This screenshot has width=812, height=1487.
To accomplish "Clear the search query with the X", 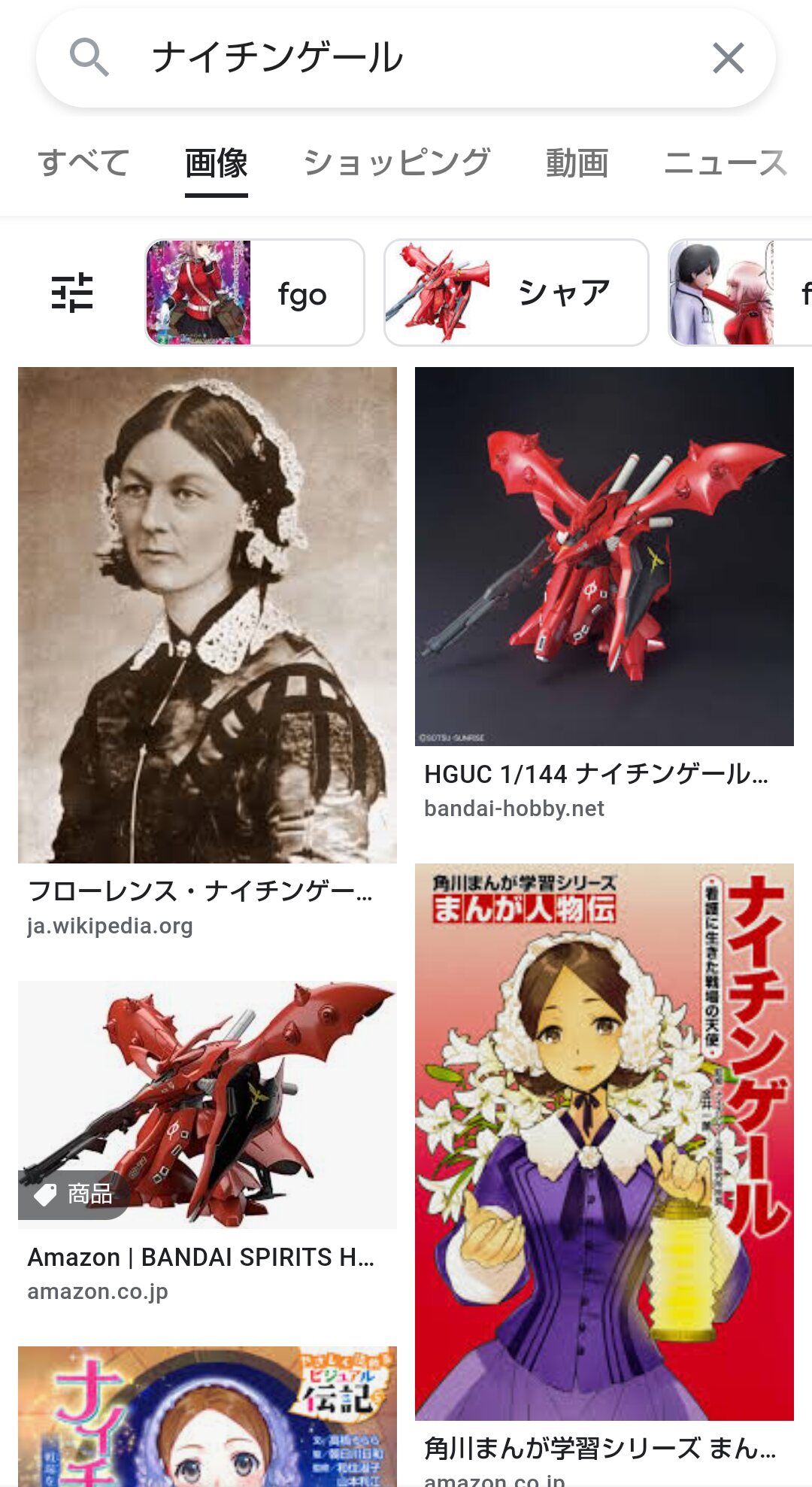I will click(728, 58).
